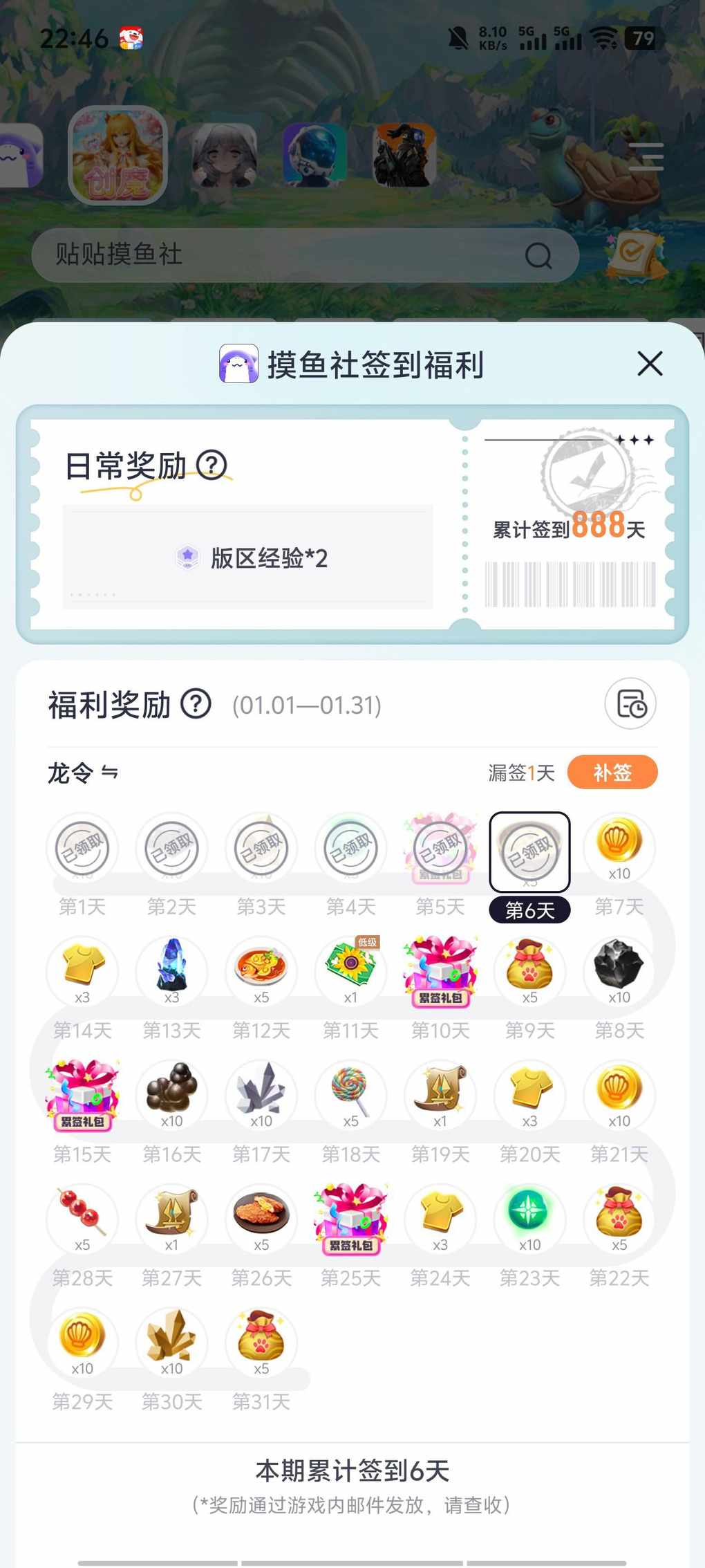The height and width of the screenshot is (1568, 705).
Task: Check the 第15天 累签礼包 reward
Action: click(x=82, y=1095)
